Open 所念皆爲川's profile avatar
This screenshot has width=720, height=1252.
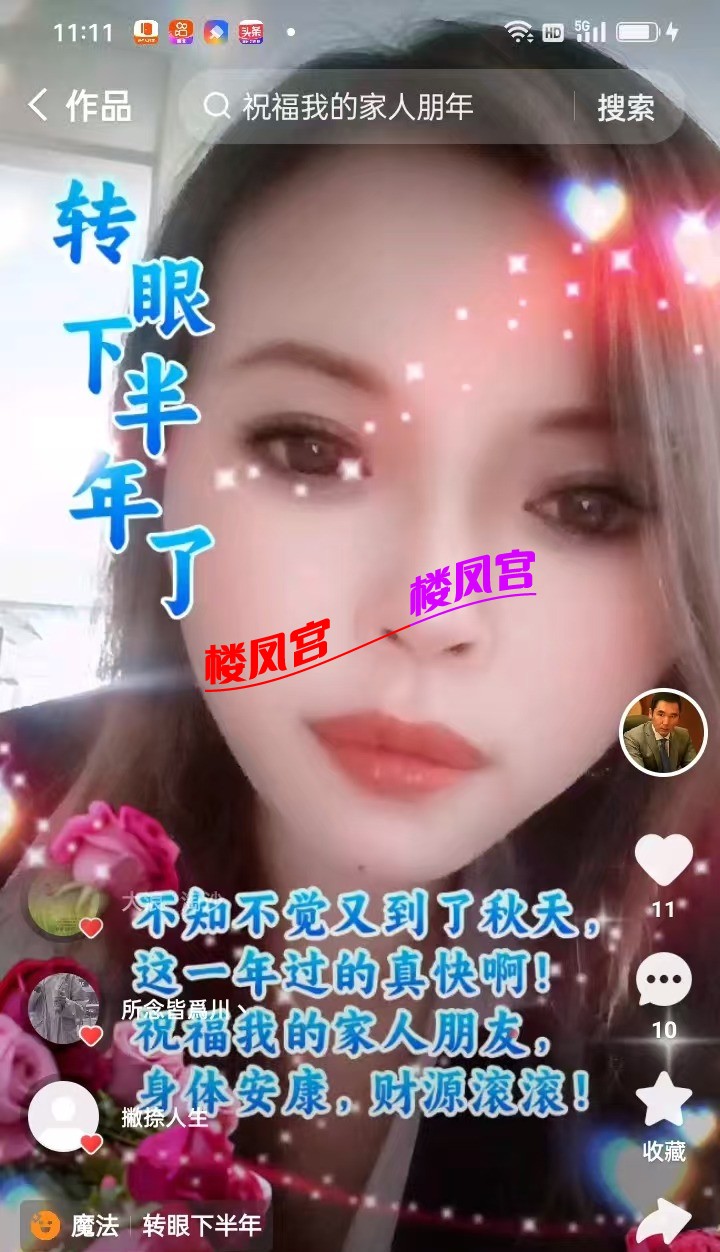point(63,1008)
